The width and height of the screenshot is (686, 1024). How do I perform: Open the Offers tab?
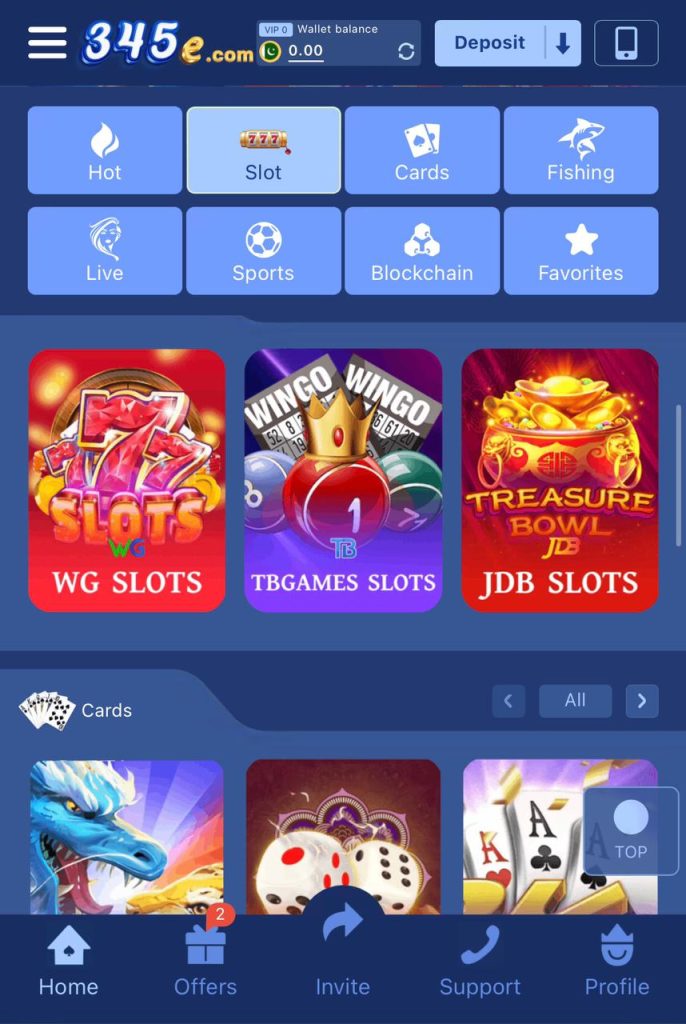tap(205, 961)
